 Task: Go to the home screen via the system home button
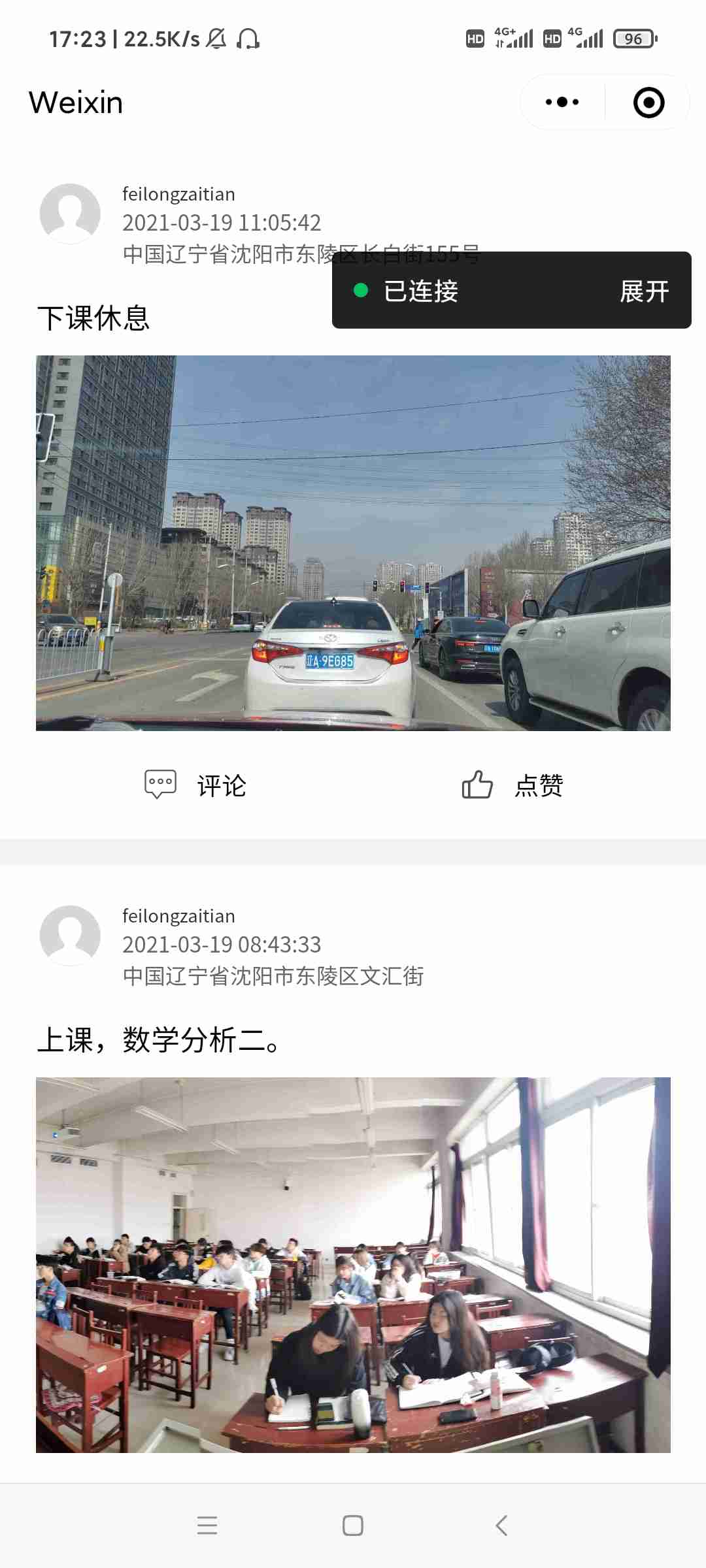tap(353, 1526)
